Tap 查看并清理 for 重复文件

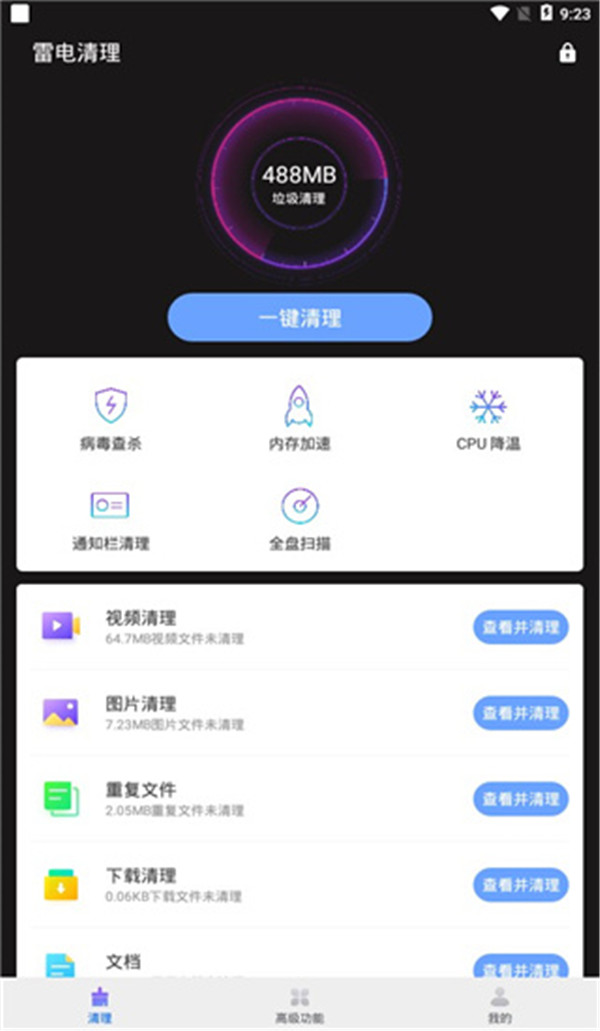pos(520,799)
